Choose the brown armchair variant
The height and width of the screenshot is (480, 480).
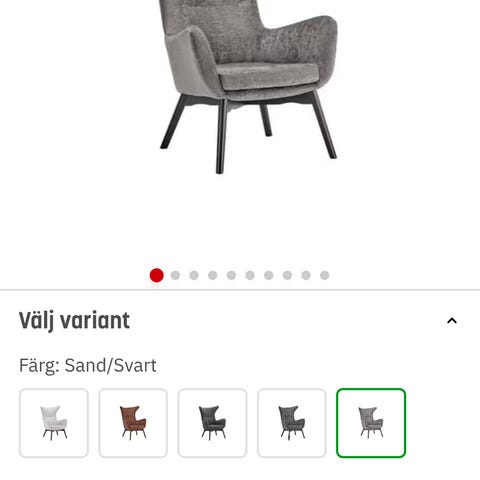tap(133, 423)
